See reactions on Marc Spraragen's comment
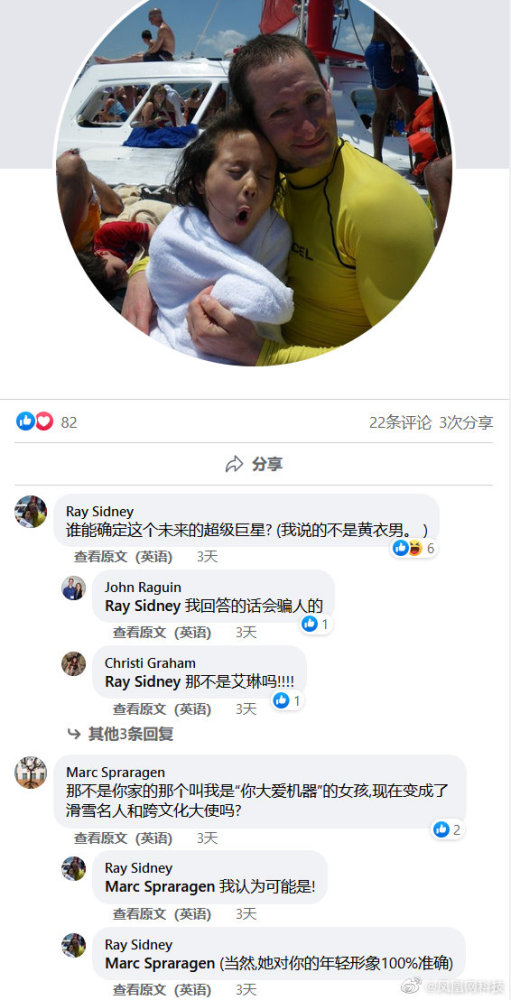 (x=448, y=829)
